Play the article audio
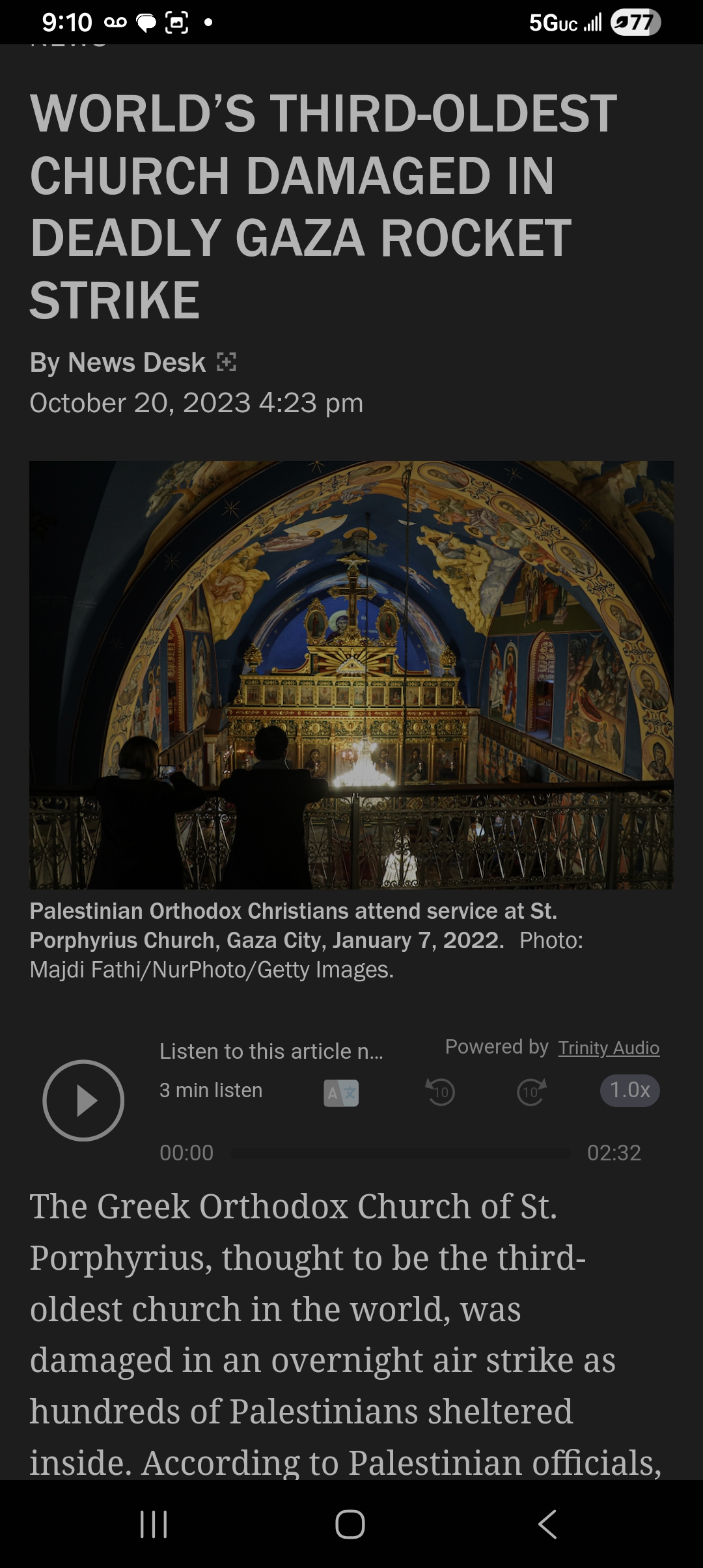 [x=83, y=1100]
